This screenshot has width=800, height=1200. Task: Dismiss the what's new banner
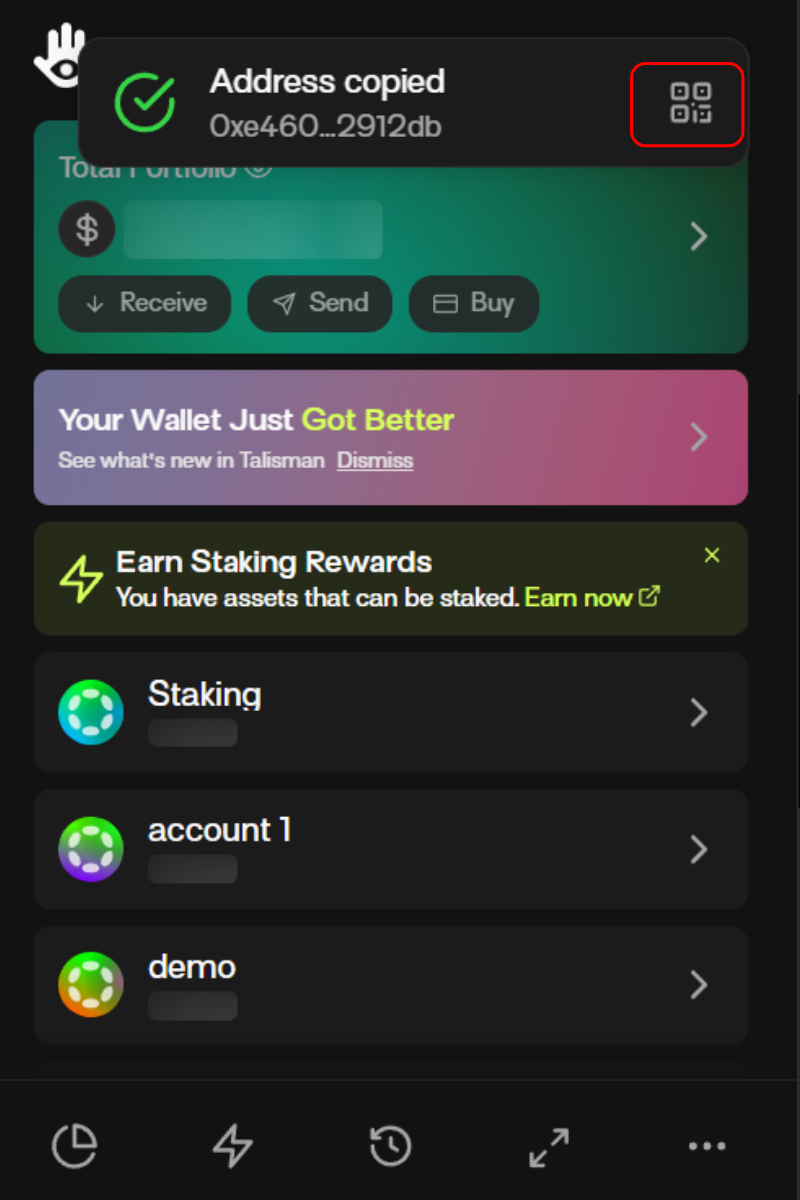[x=375, y=461]
